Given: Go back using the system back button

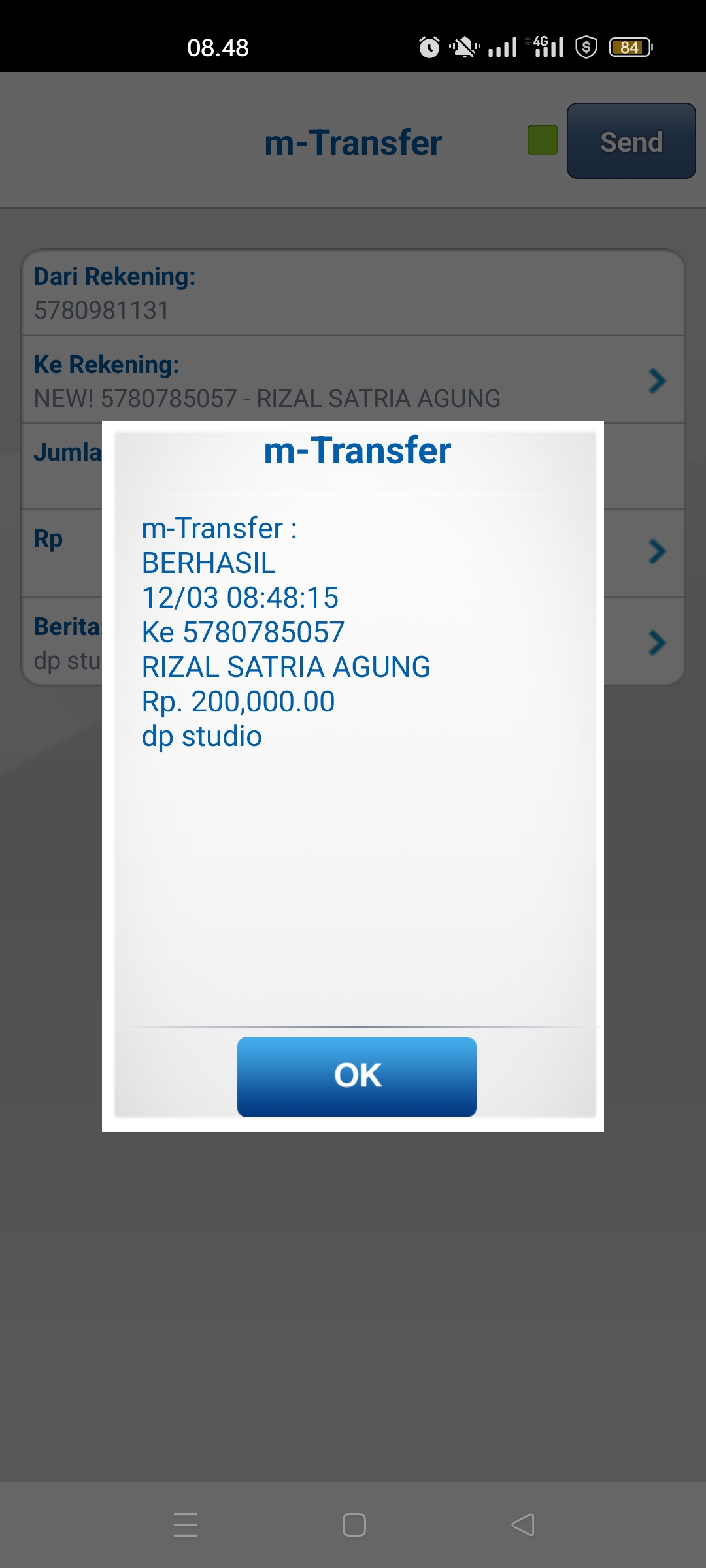Looking at the screenshot, I should (522, 1525).
